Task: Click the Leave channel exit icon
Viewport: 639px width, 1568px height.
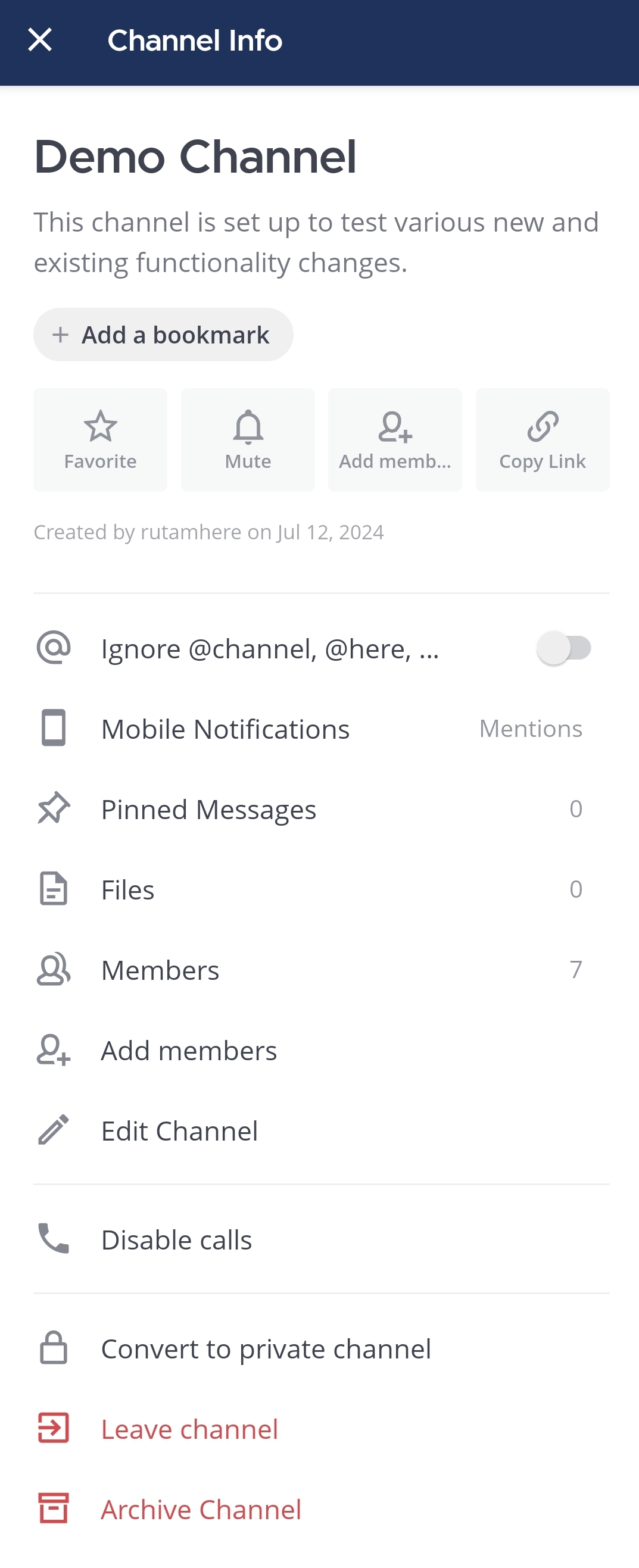Action: click(54, 1429)
